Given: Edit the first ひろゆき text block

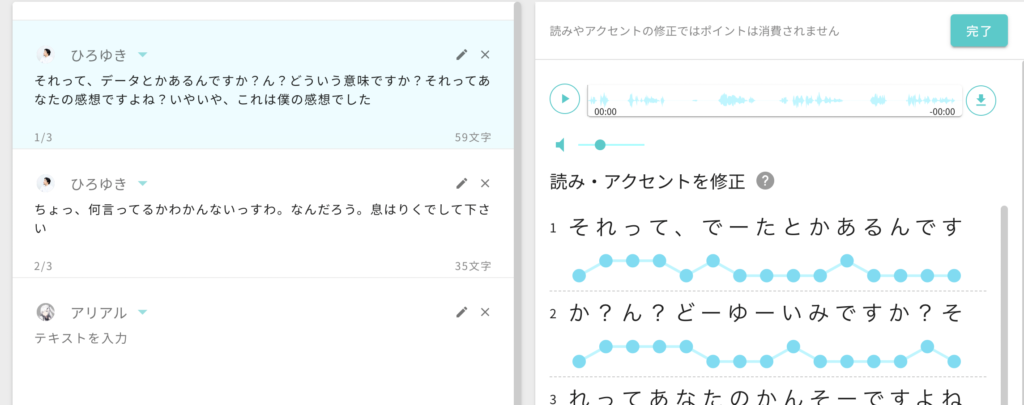Looking at the screenshot, I should coord(462,55).
